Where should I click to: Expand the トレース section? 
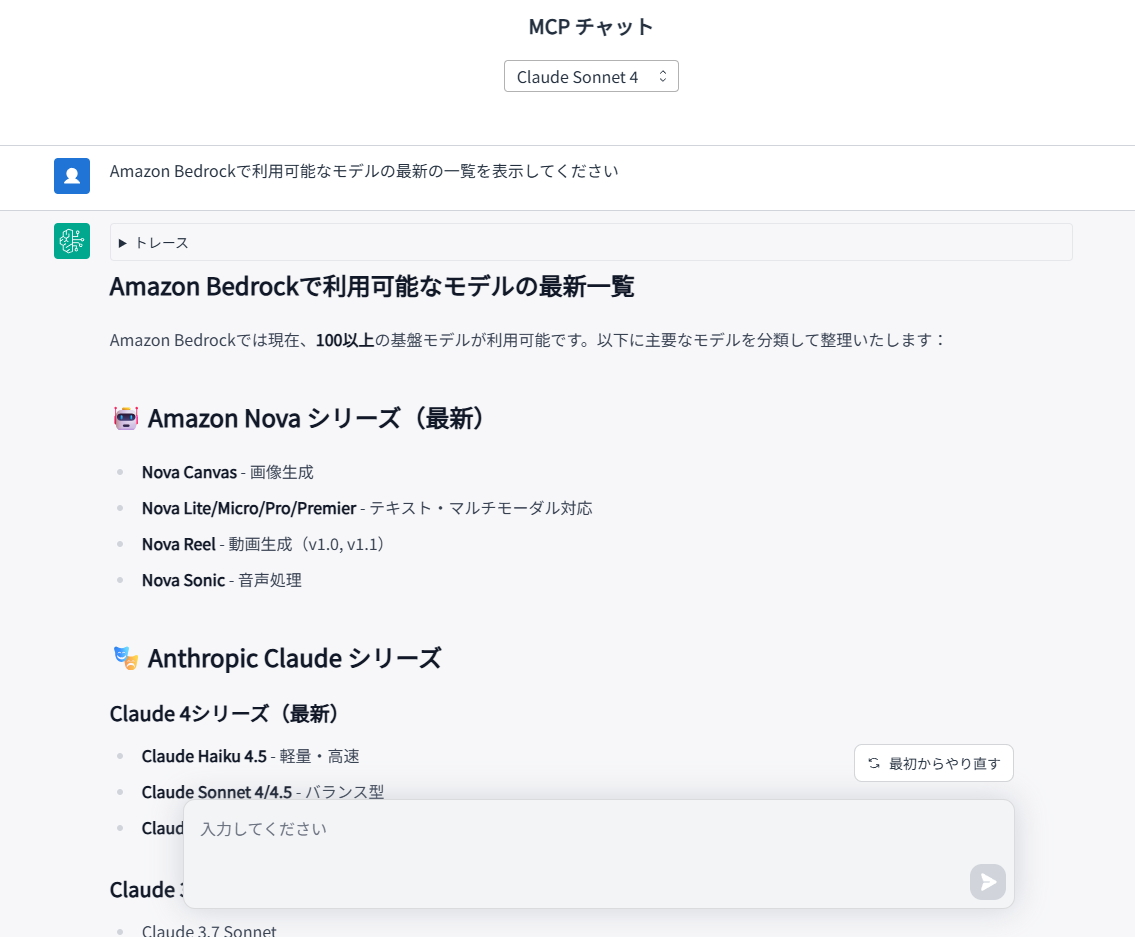[154, 243]
